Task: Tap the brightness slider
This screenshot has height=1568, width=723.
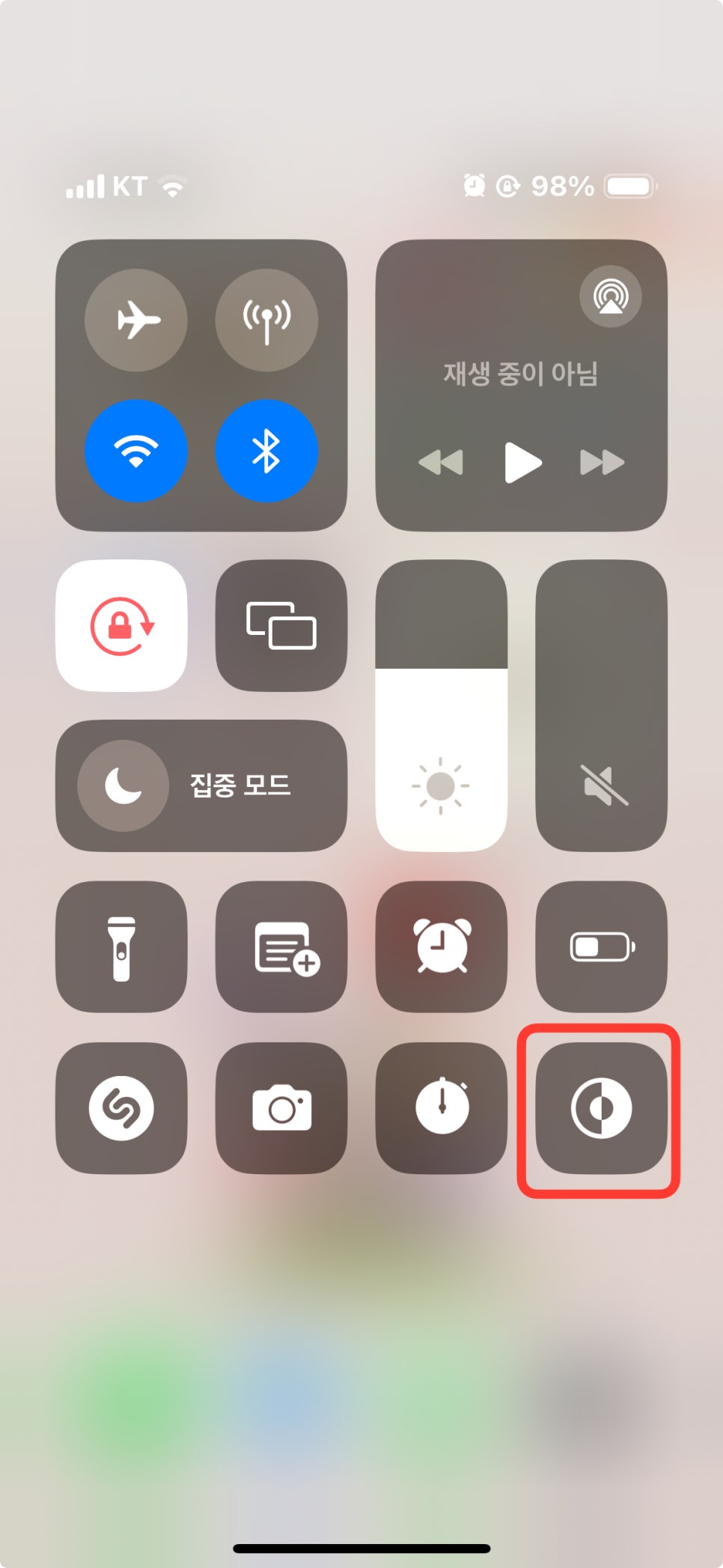Action: 442,705
